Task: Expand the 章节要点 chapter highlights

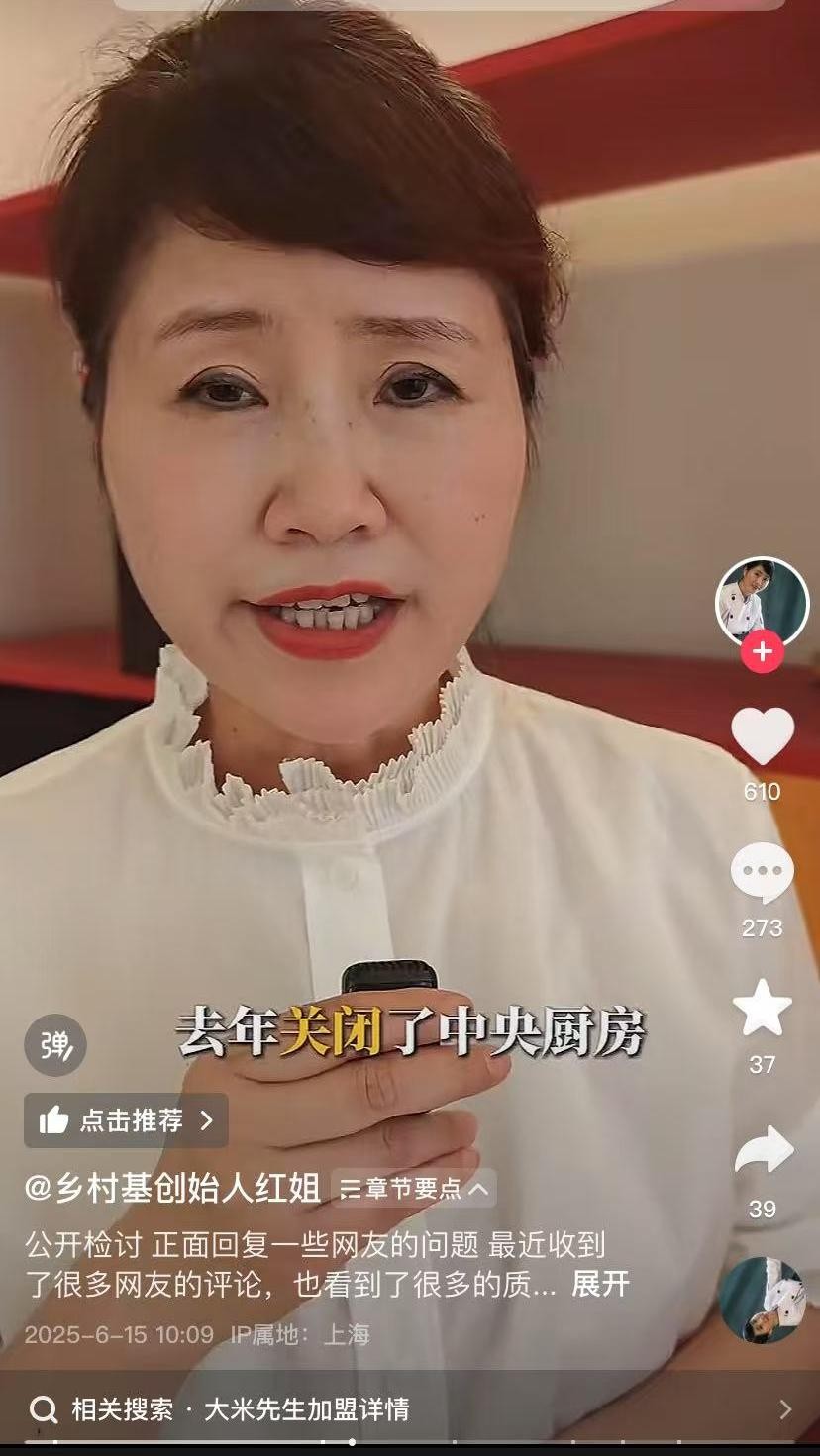Action: 414,1188
